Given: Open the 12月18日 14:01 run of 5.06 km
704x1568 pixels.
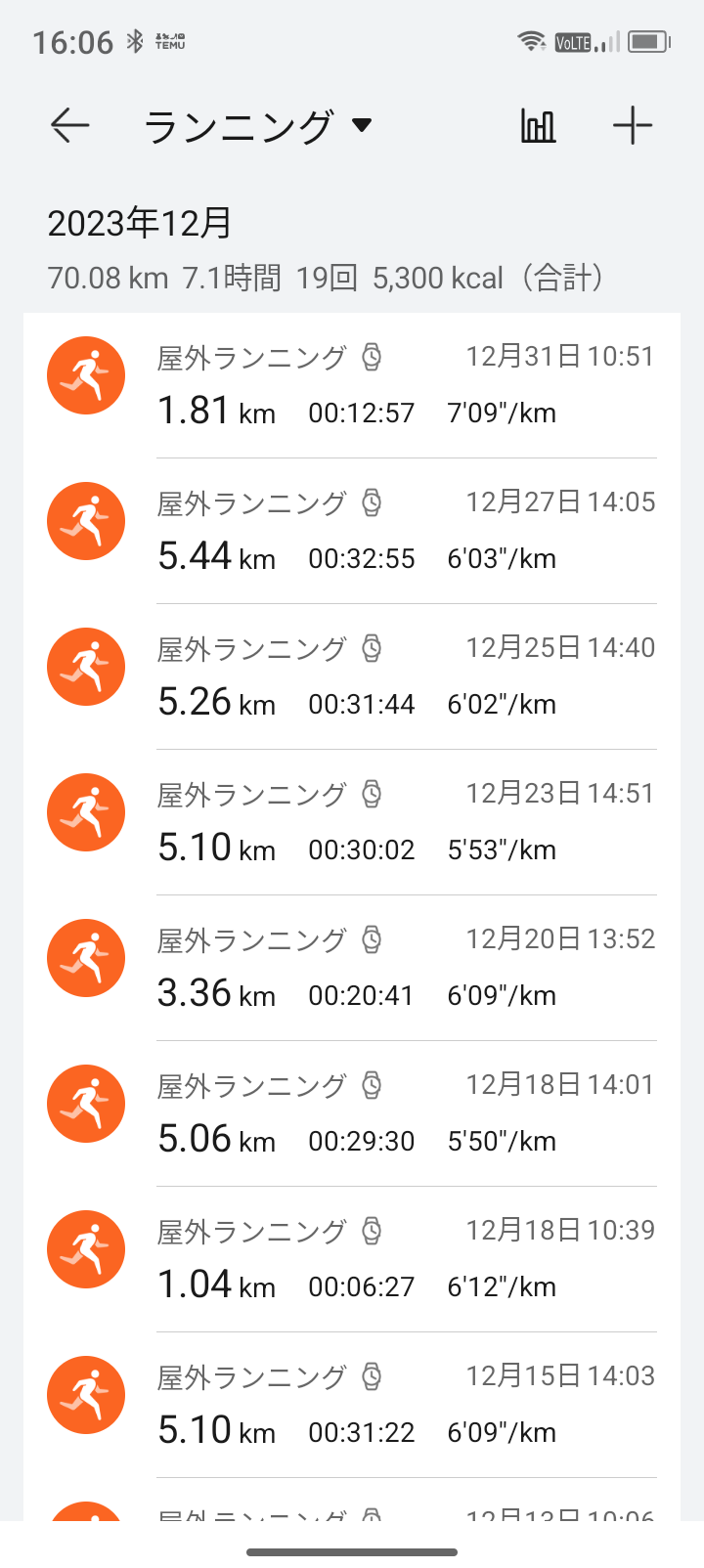Looking at the screenshot, I should point(352,1113).
